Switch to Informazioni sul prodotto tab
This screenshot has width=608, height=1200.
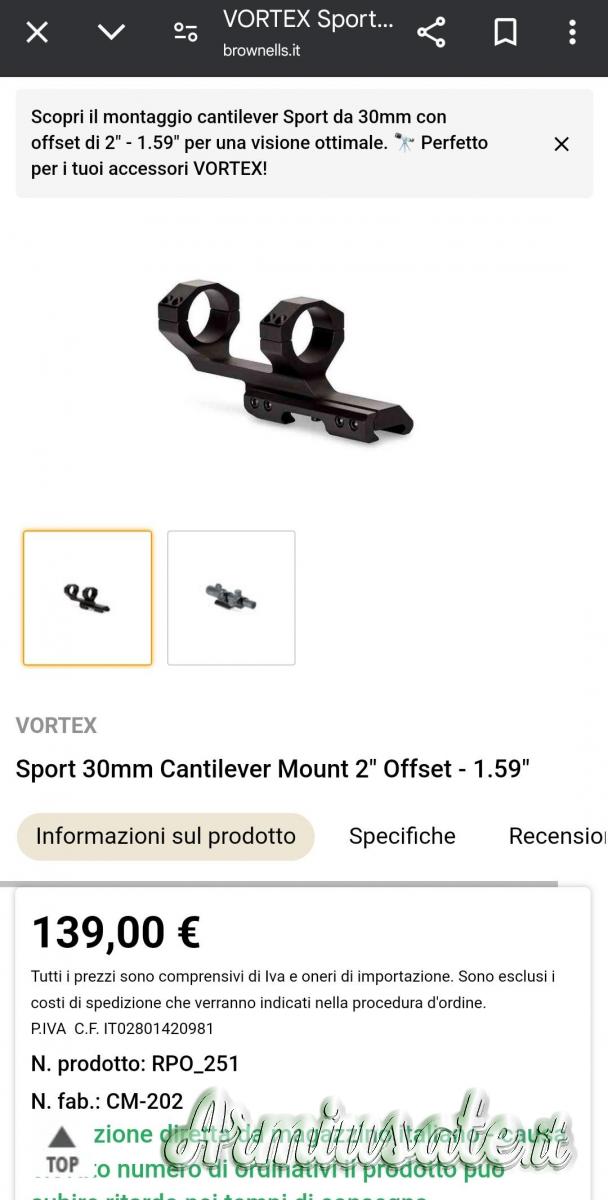(x=166, y=836)
